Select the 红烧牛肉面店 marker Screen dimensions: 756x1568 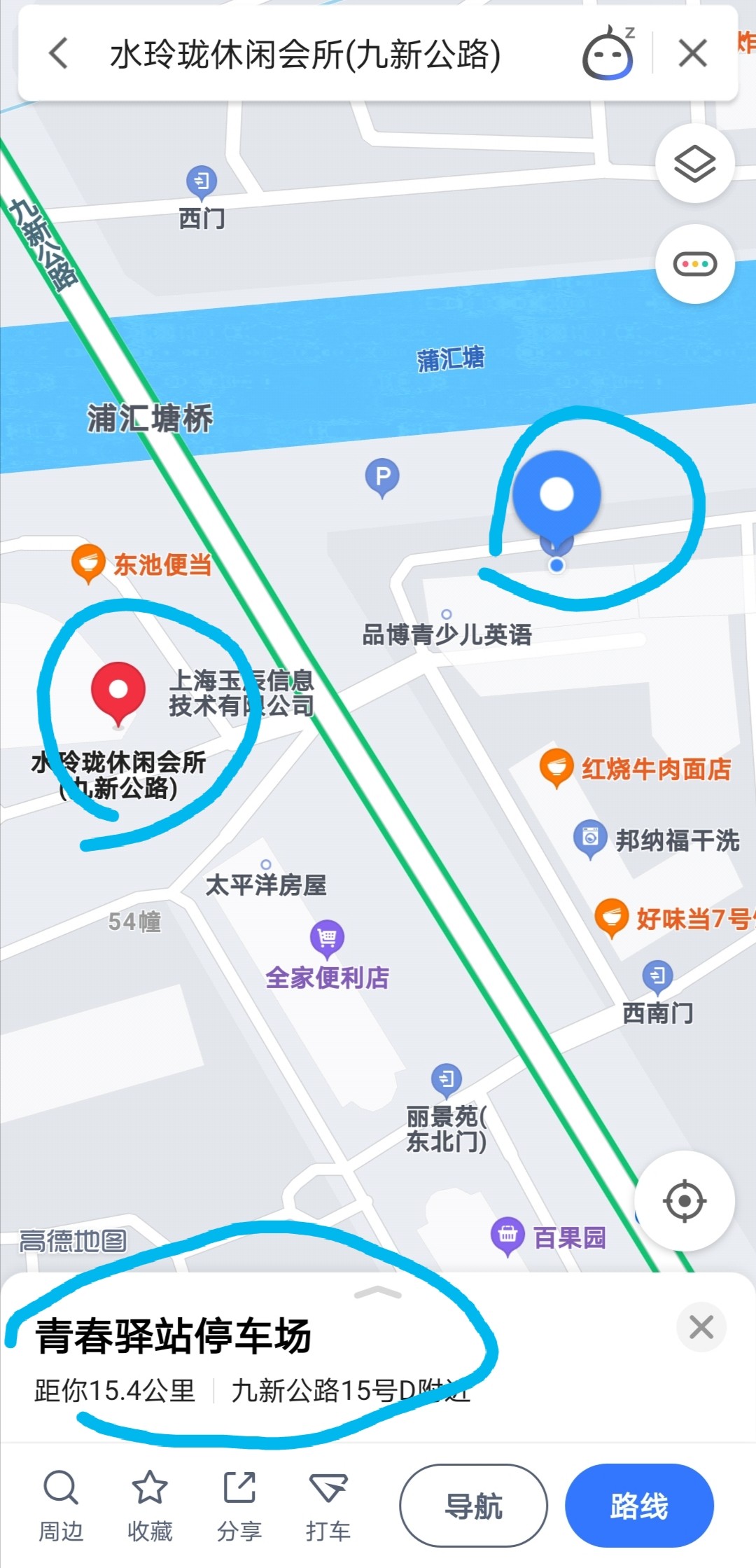556,767
